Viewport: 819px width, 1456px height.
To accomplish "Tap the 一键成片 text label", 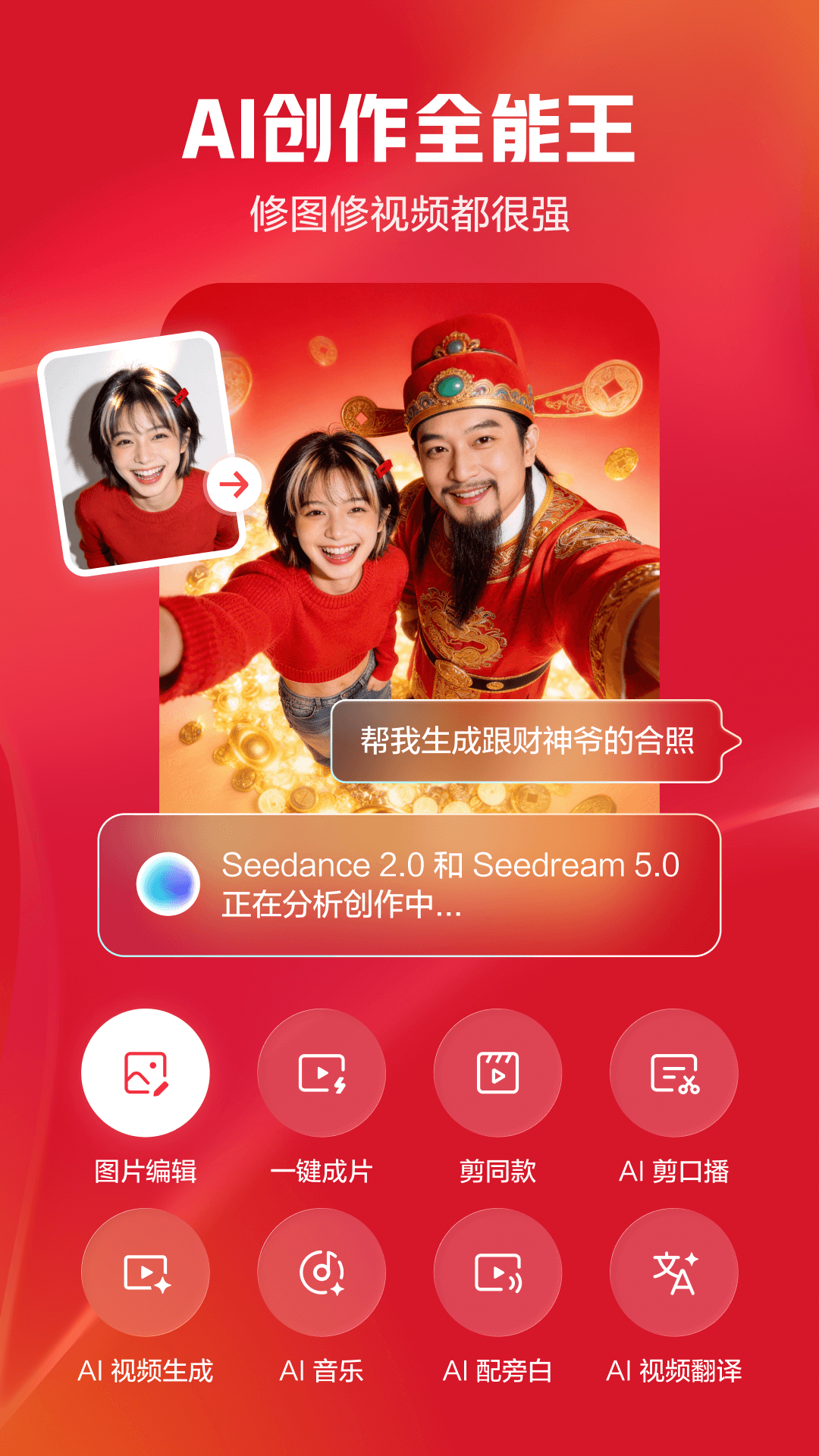I will pyautogui.click(x=322, y=1172).
